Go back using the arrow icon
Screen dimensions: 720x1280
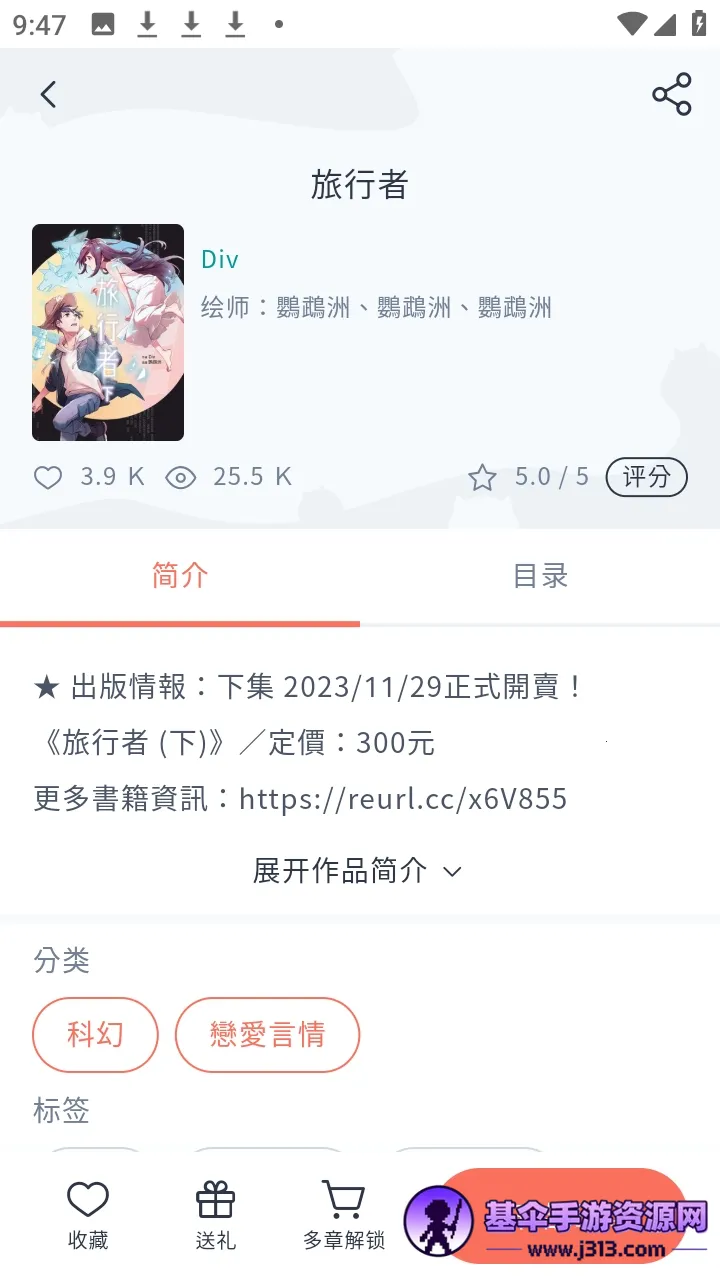[48, 95]
